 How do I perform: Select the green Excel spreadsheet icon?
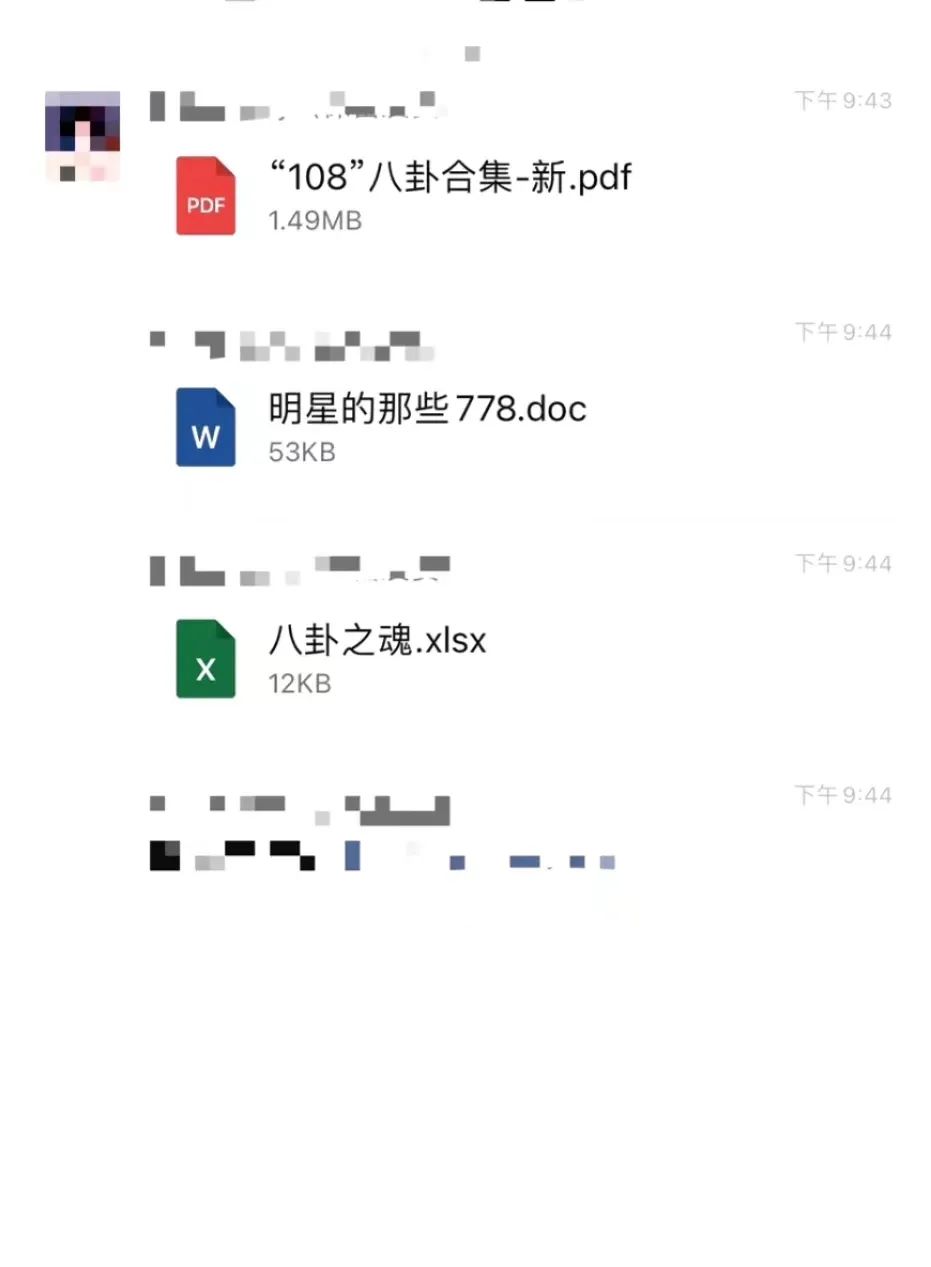(205, 659)
